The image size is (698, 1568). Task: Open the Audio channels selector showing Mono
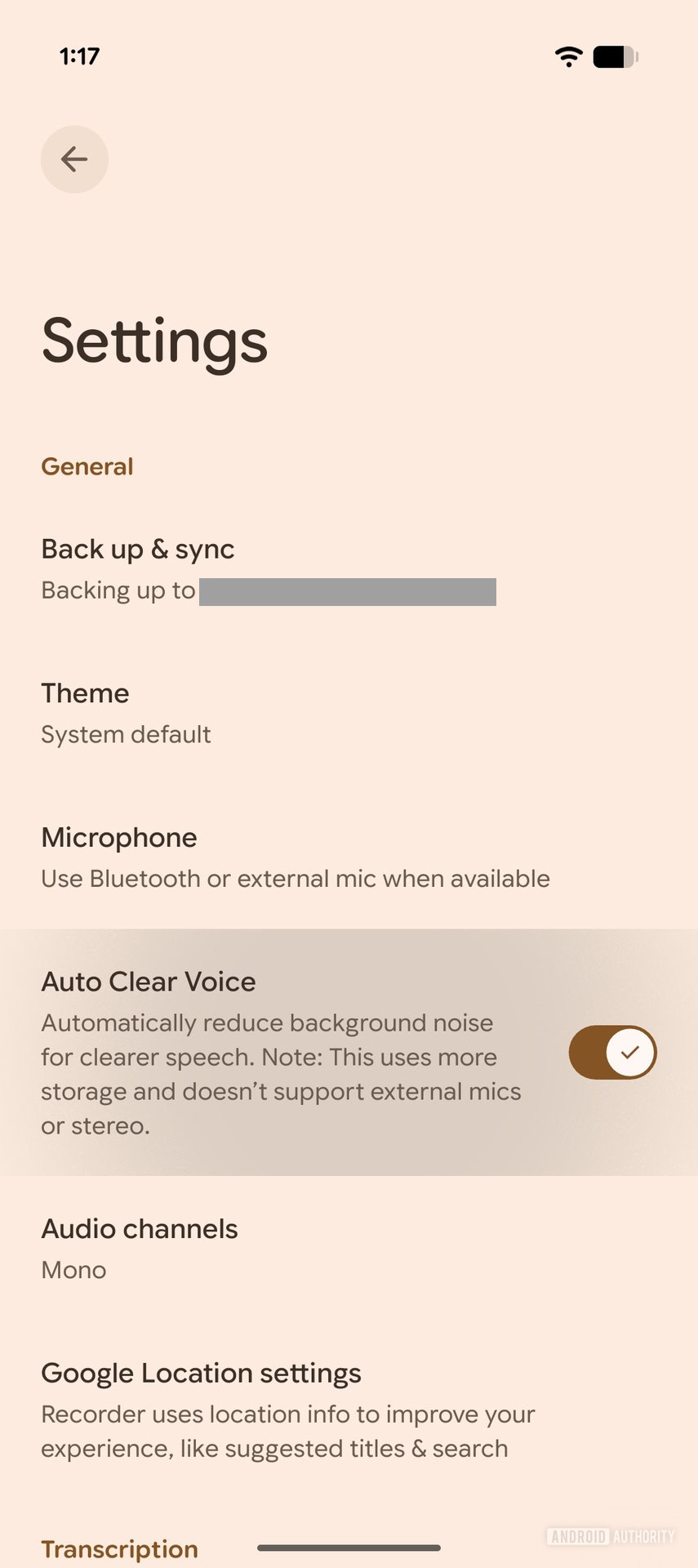[x=139, y=1228]
